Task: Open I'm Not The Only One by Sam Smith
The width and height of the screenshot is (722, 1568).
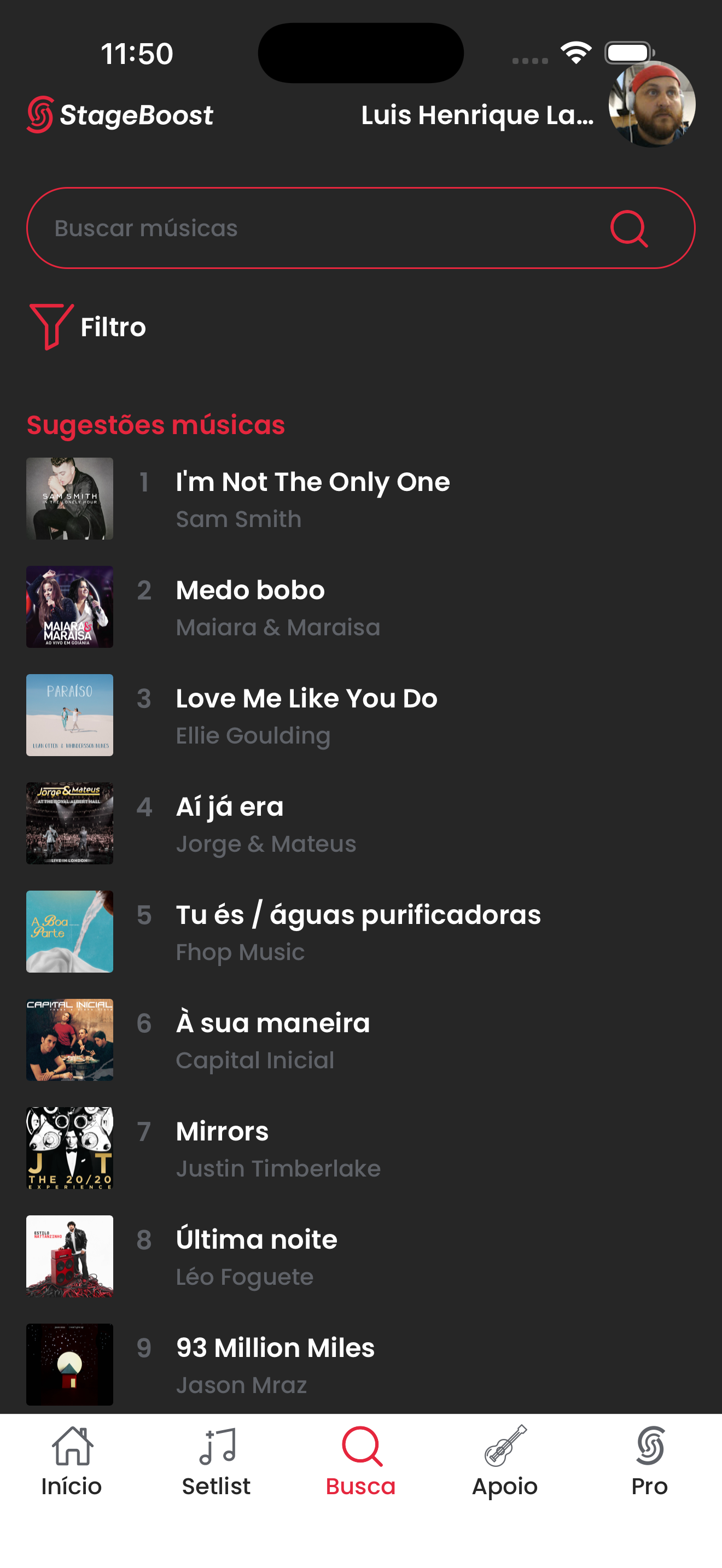Action: coord(312,499)
